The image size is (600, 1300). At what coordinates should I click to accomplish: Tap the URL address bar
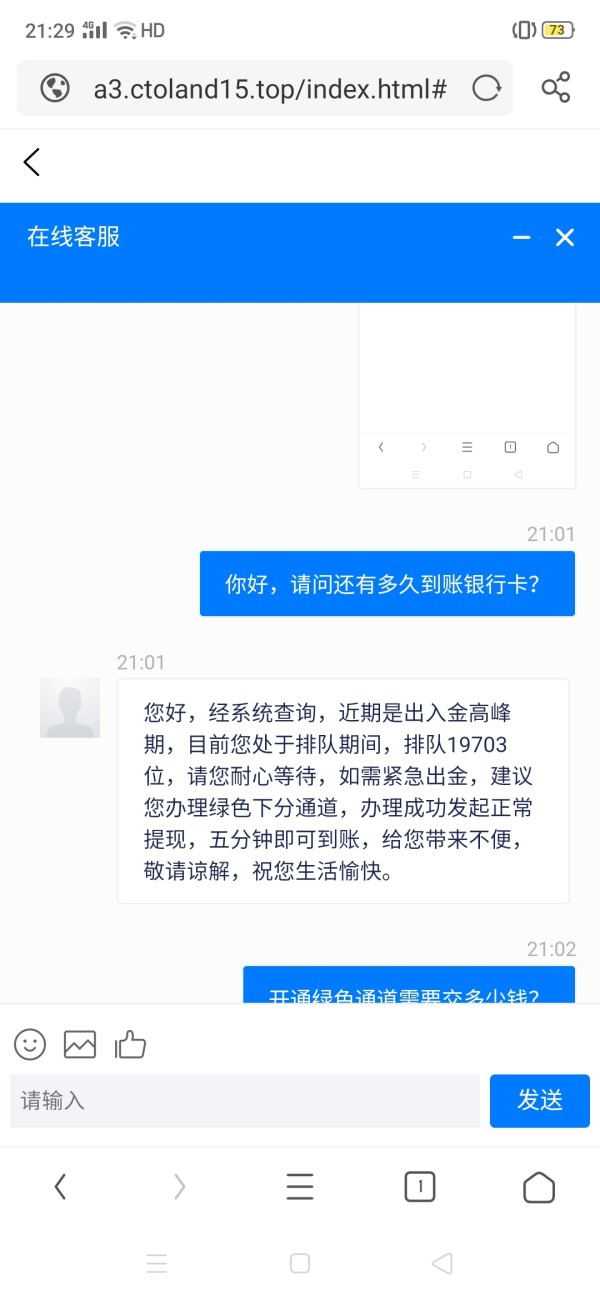click(x=265, y=88)
